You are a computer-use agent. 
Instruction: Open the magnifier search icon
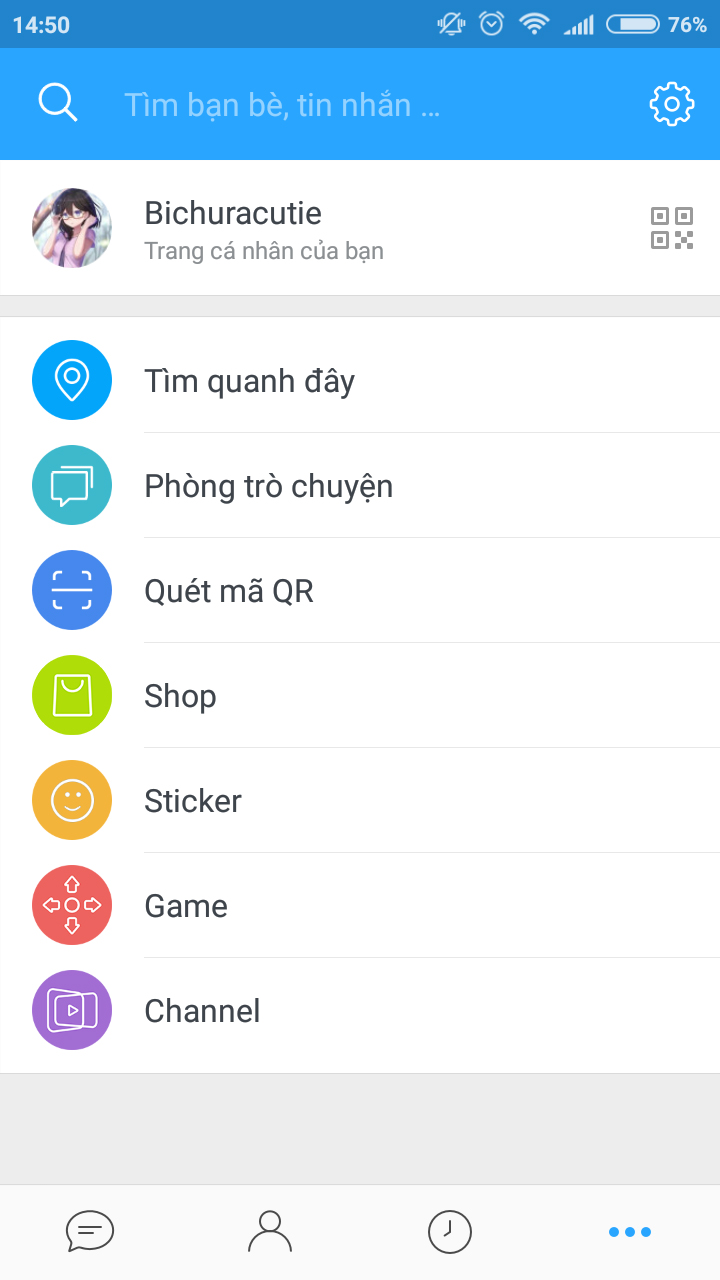58,103
